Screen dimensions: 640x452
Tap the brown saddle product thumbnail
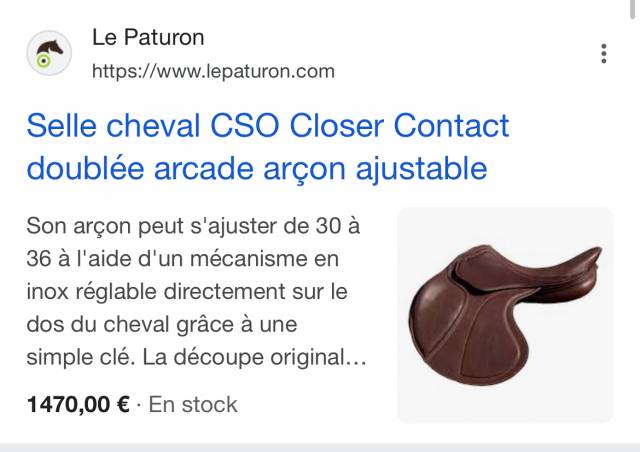coord(505,315)
